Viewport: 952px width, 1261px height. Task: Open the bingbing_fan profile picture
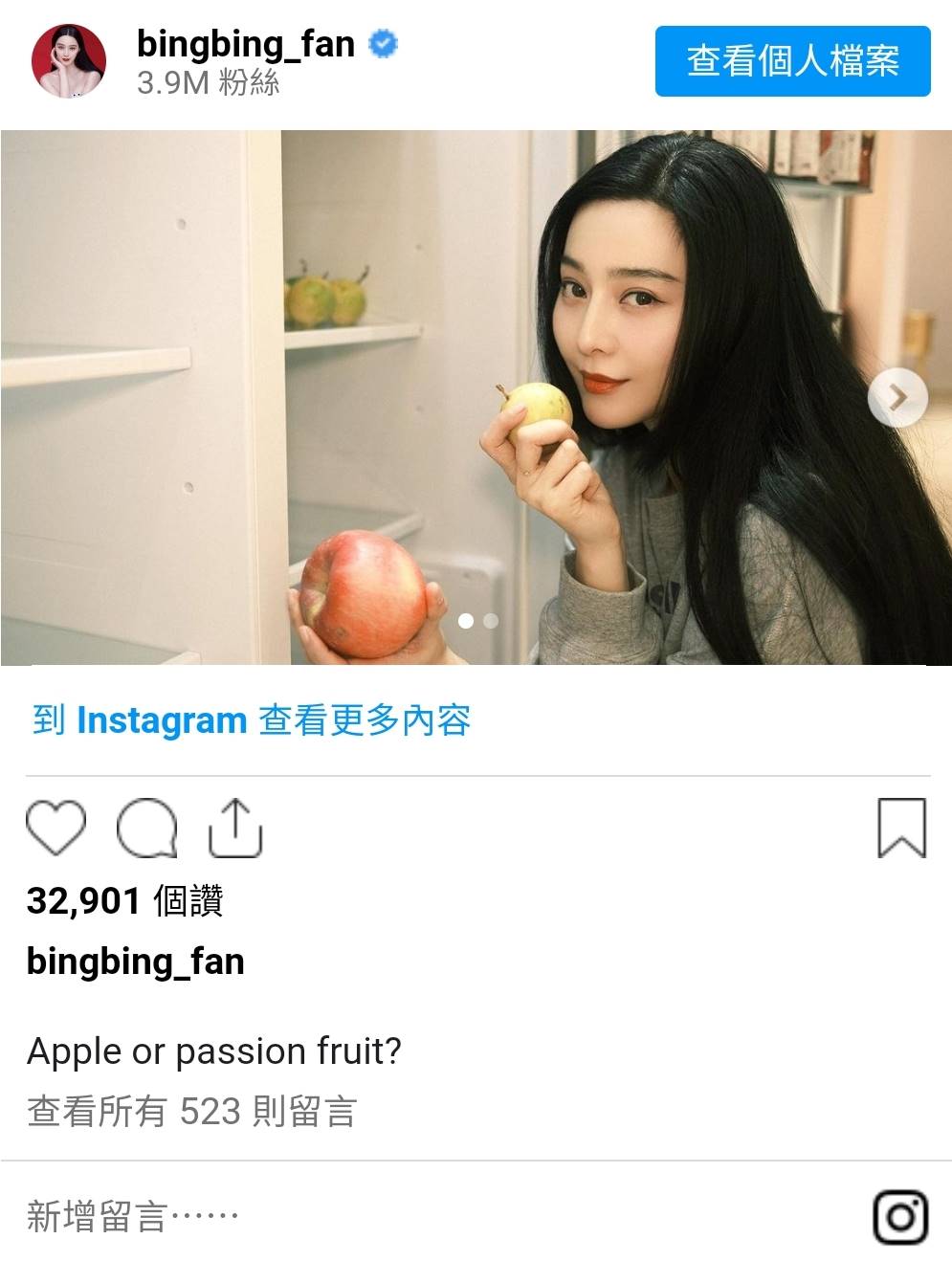(68, 61)
